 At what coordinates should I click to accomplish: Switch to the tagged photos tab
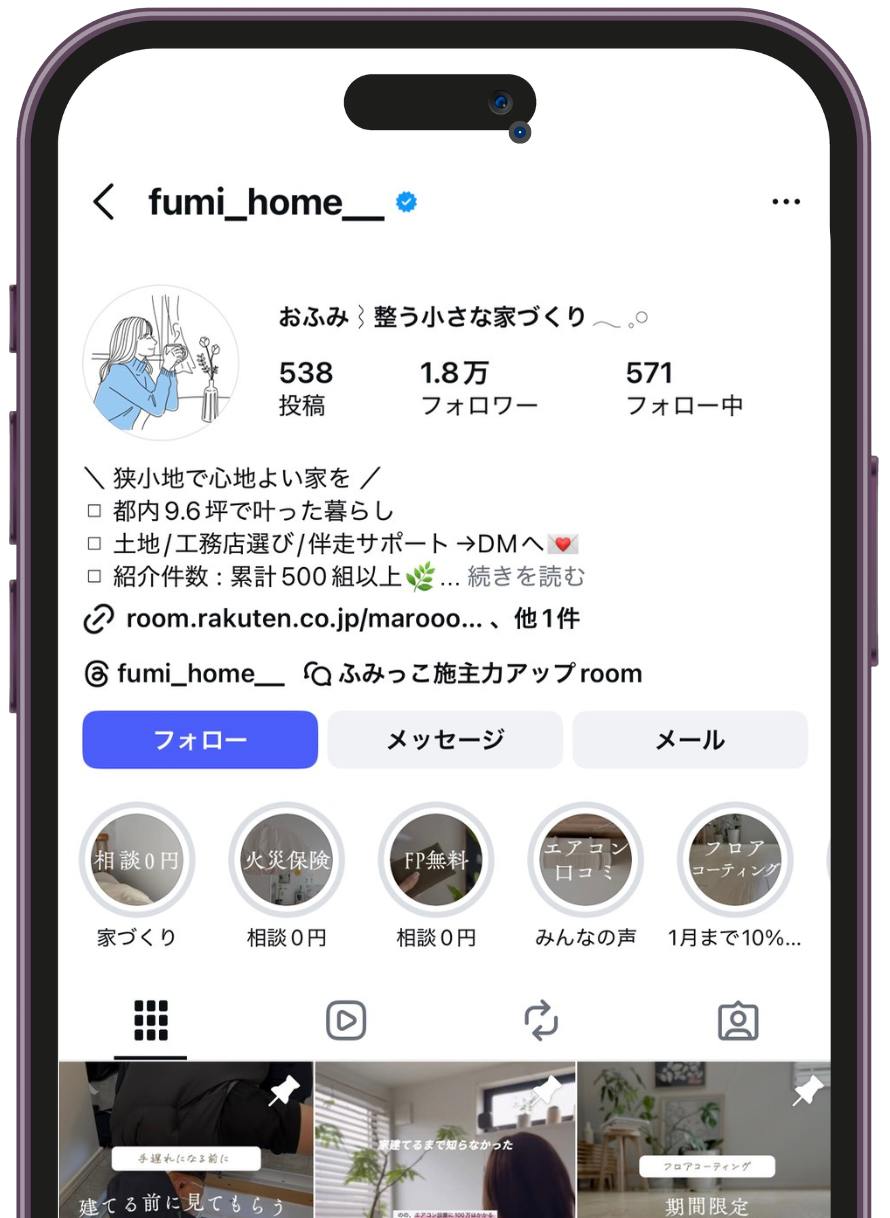(738, 1021)
